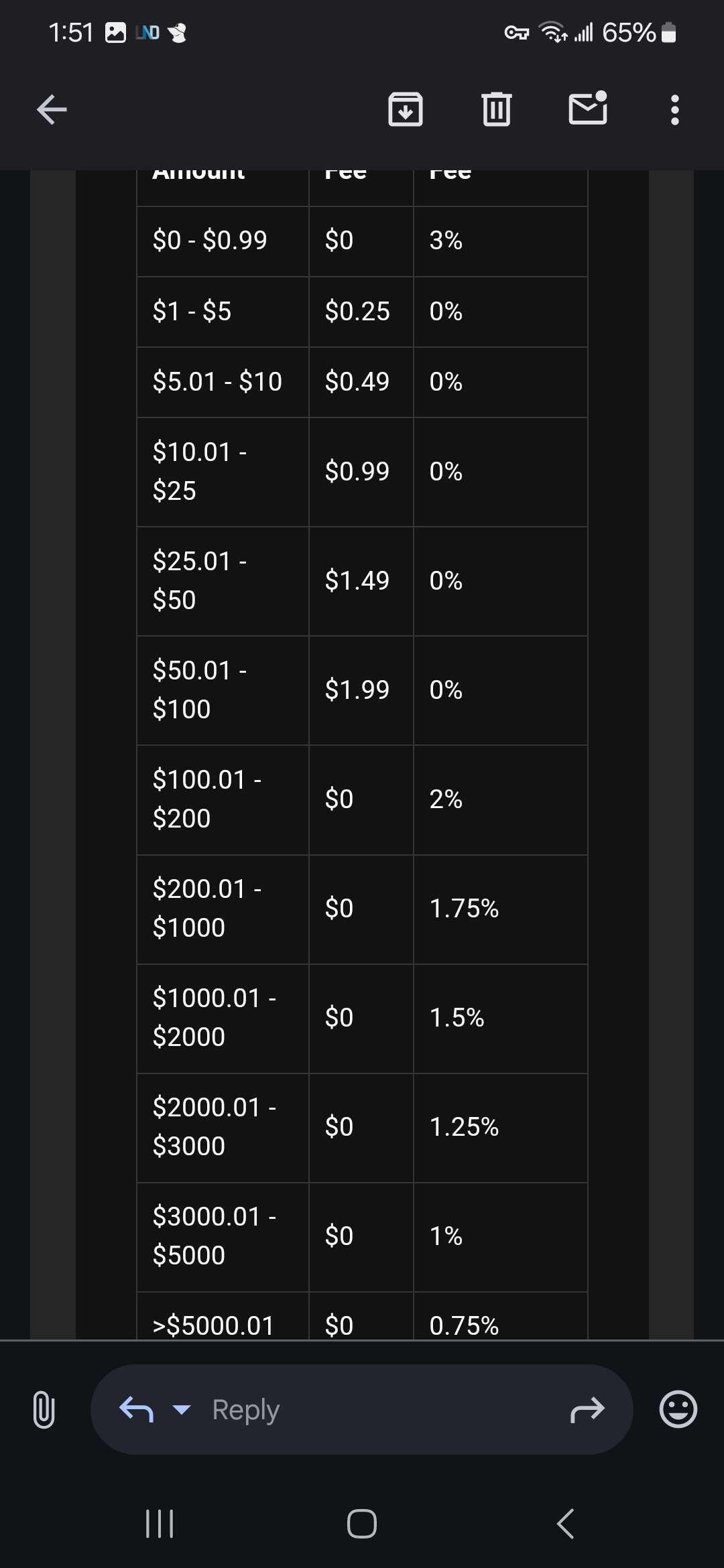Image resolution: width=724 pixels, height=1568 pixels.
Task: Go to the home screen
Action: pyautogui.click(x=362, y=1524)
